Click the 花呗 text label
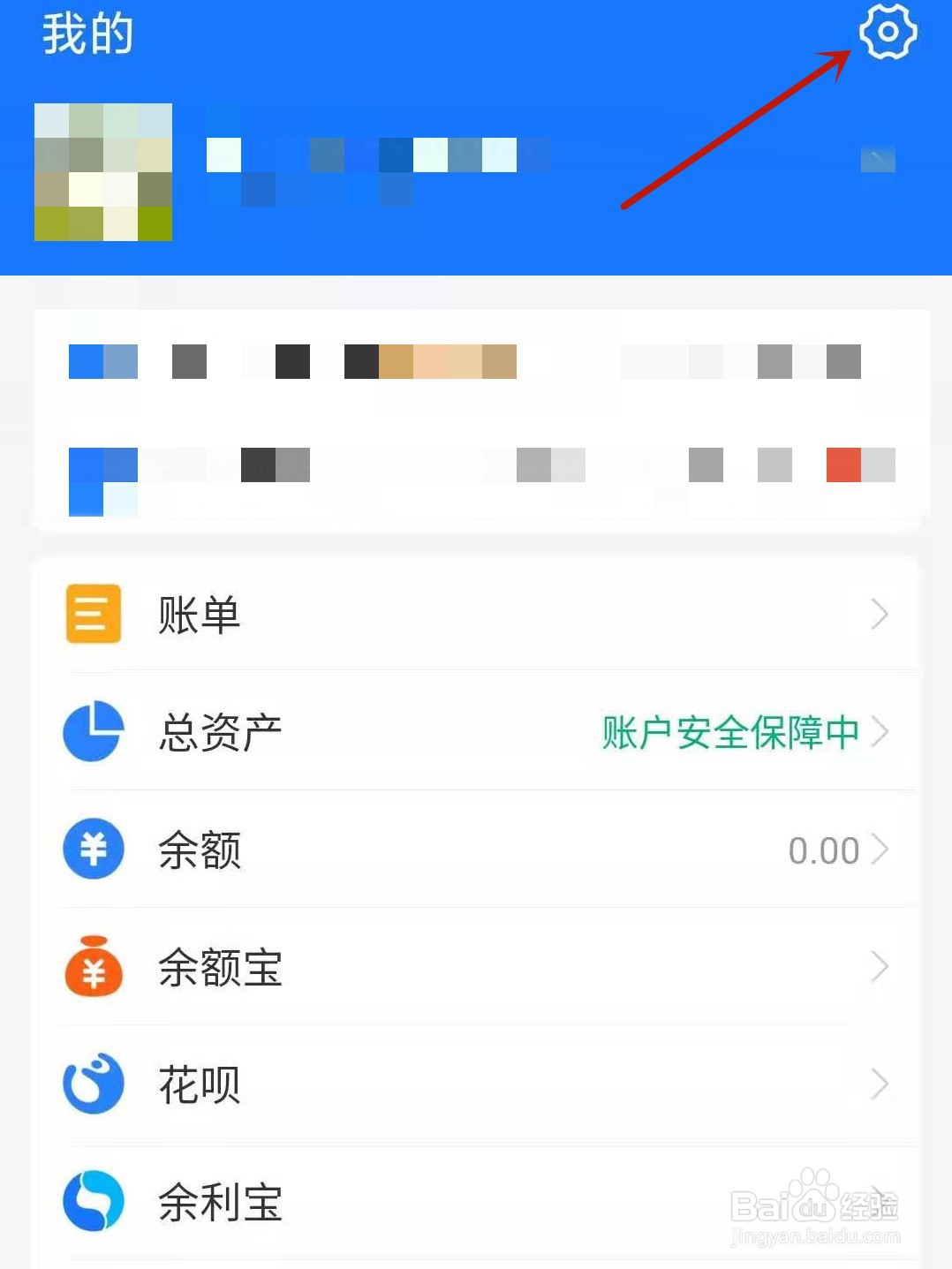Viewport: 952px width, 1269px height. coord(200,1085)
